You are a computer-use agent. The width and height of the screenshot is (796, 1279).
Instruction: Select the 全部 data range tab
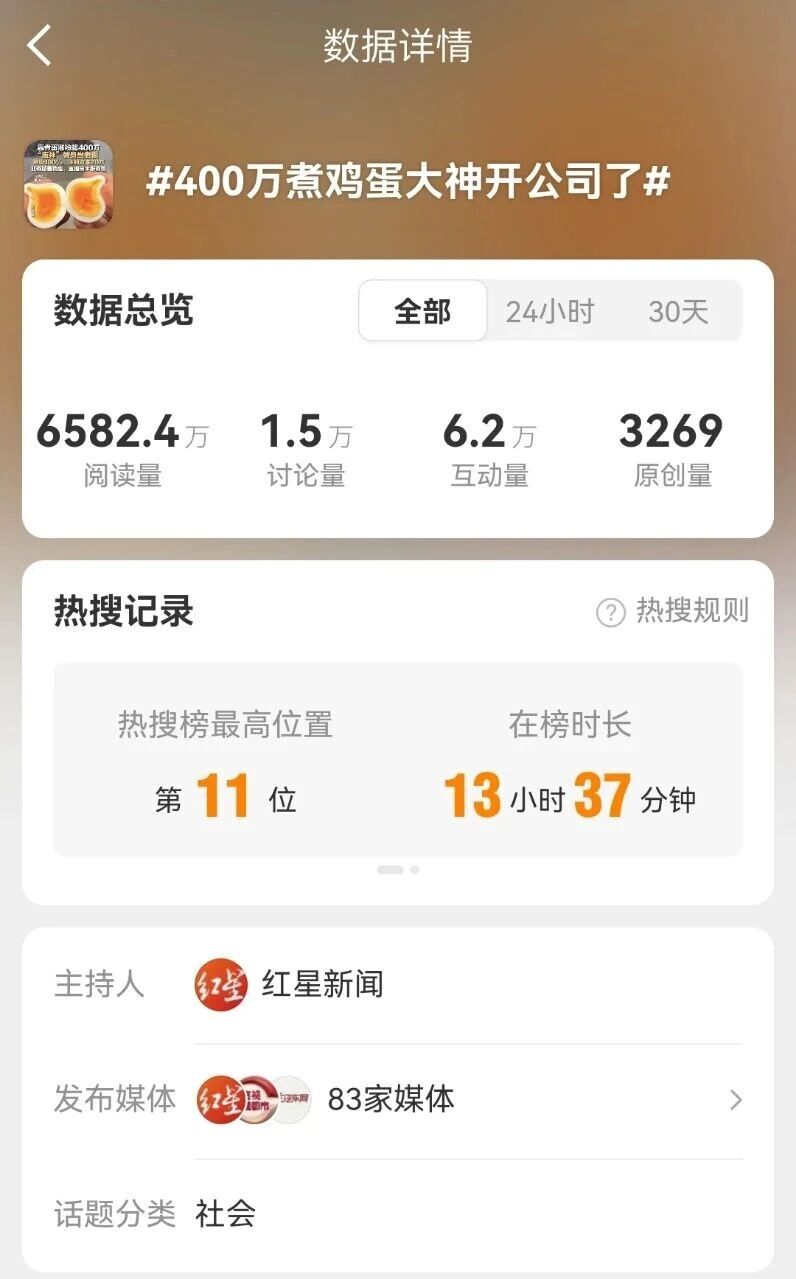click(423, 311)
